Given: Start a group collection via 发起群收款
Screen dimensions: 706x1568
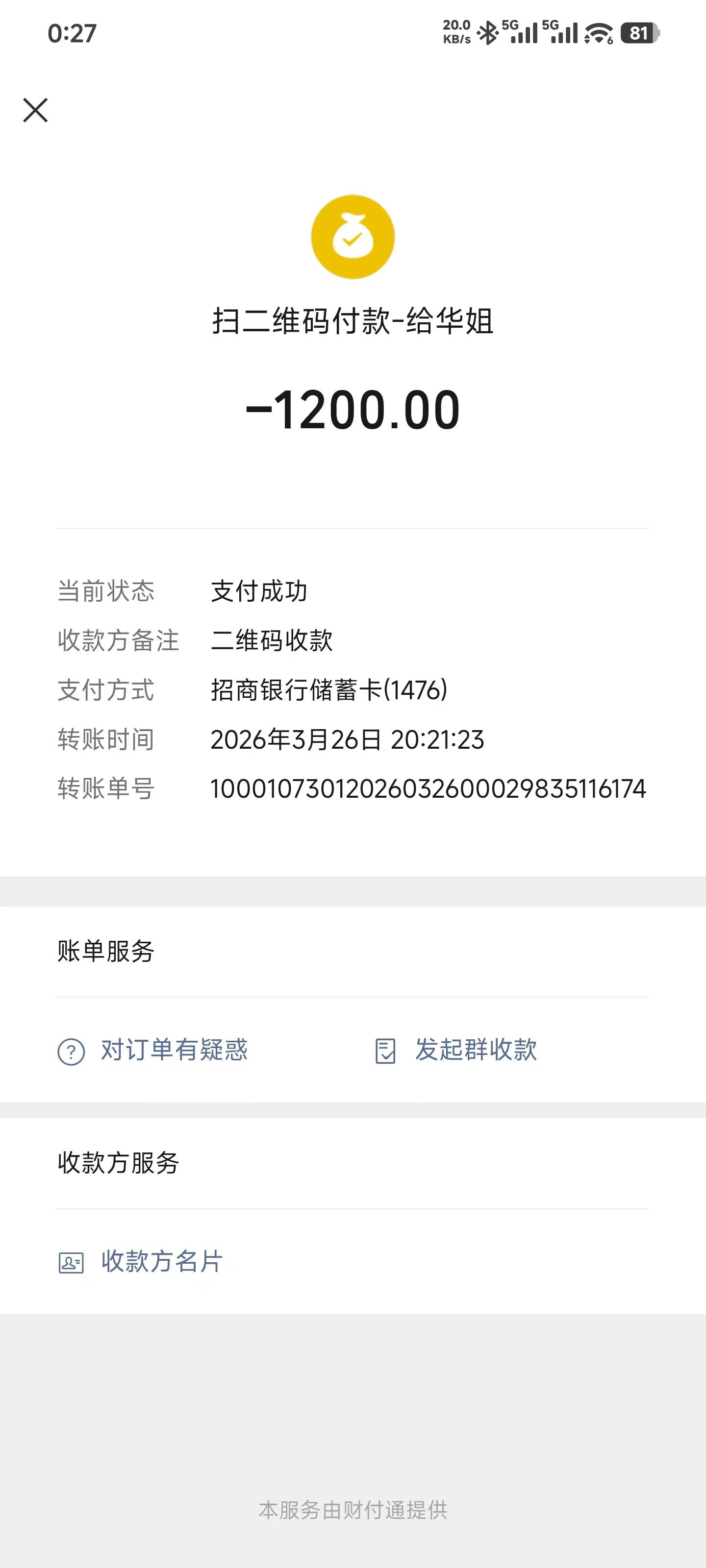Looking at the screenshot, I should [456, 1050].
